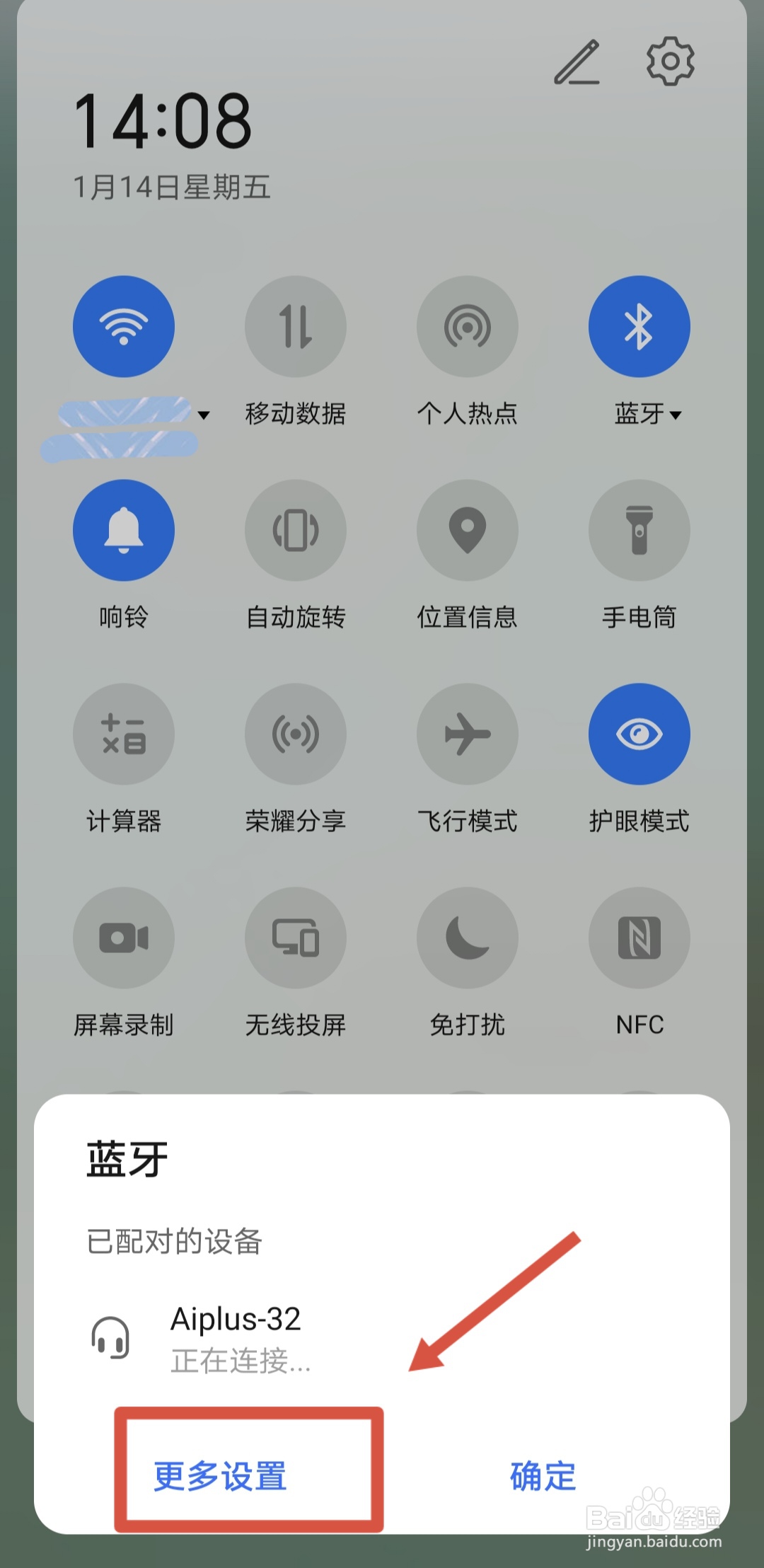This screenshot has height=1568, width=764.
Task: Switch 响铃 ring mode
Action: (124, 531)
